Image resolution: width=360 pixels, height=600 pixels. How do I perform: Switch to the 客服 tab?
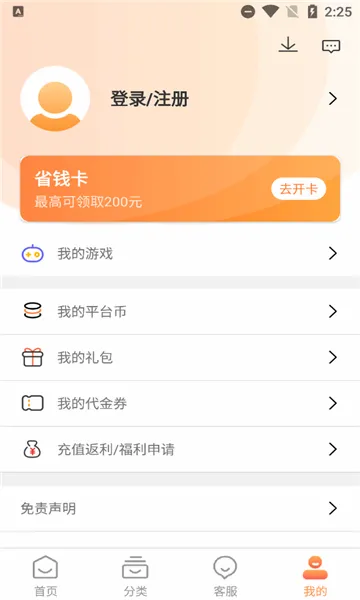pos(225,576)
